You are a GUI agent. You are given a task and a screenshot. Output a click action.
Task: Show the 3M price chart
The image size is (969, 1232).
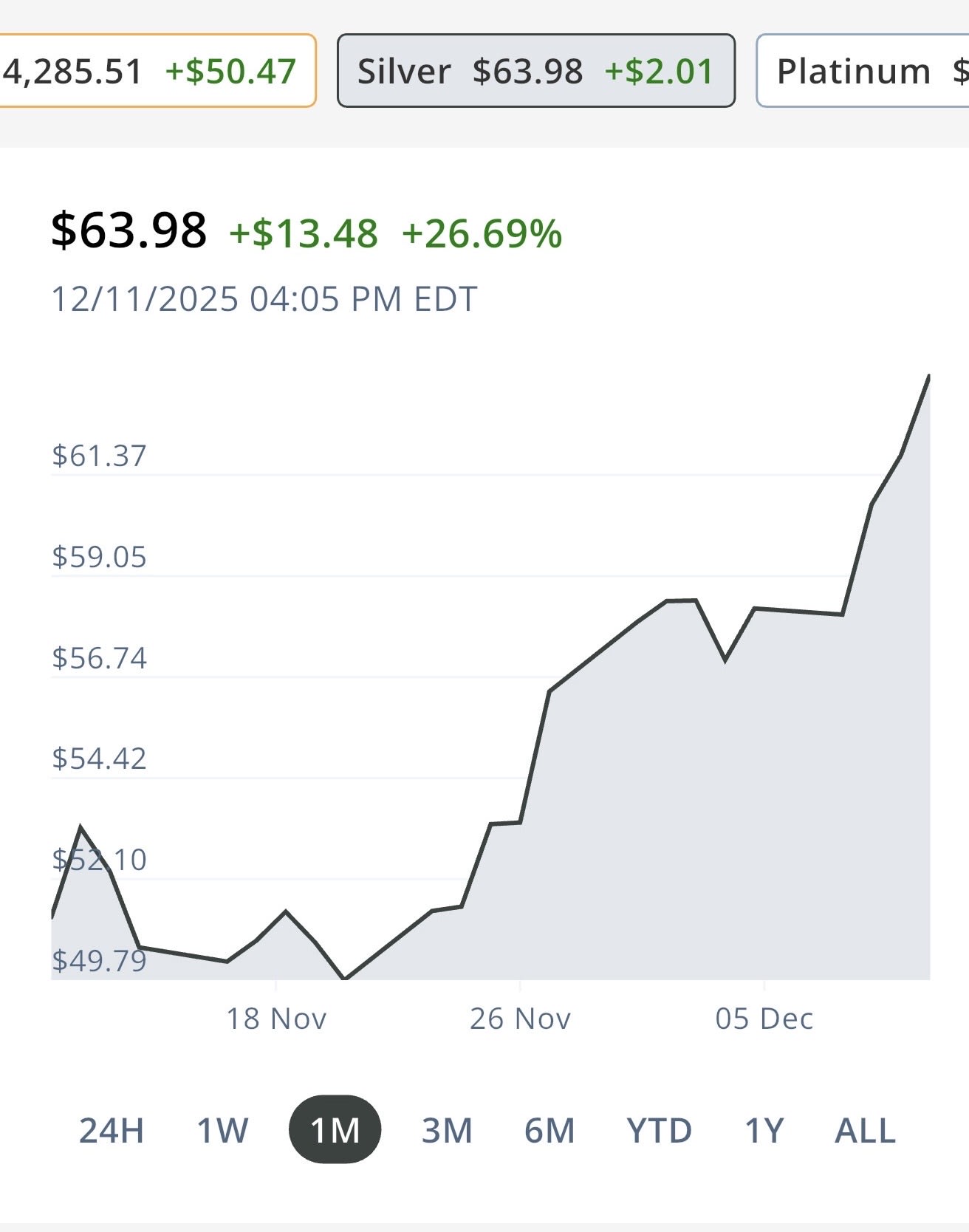point(447,1130)
